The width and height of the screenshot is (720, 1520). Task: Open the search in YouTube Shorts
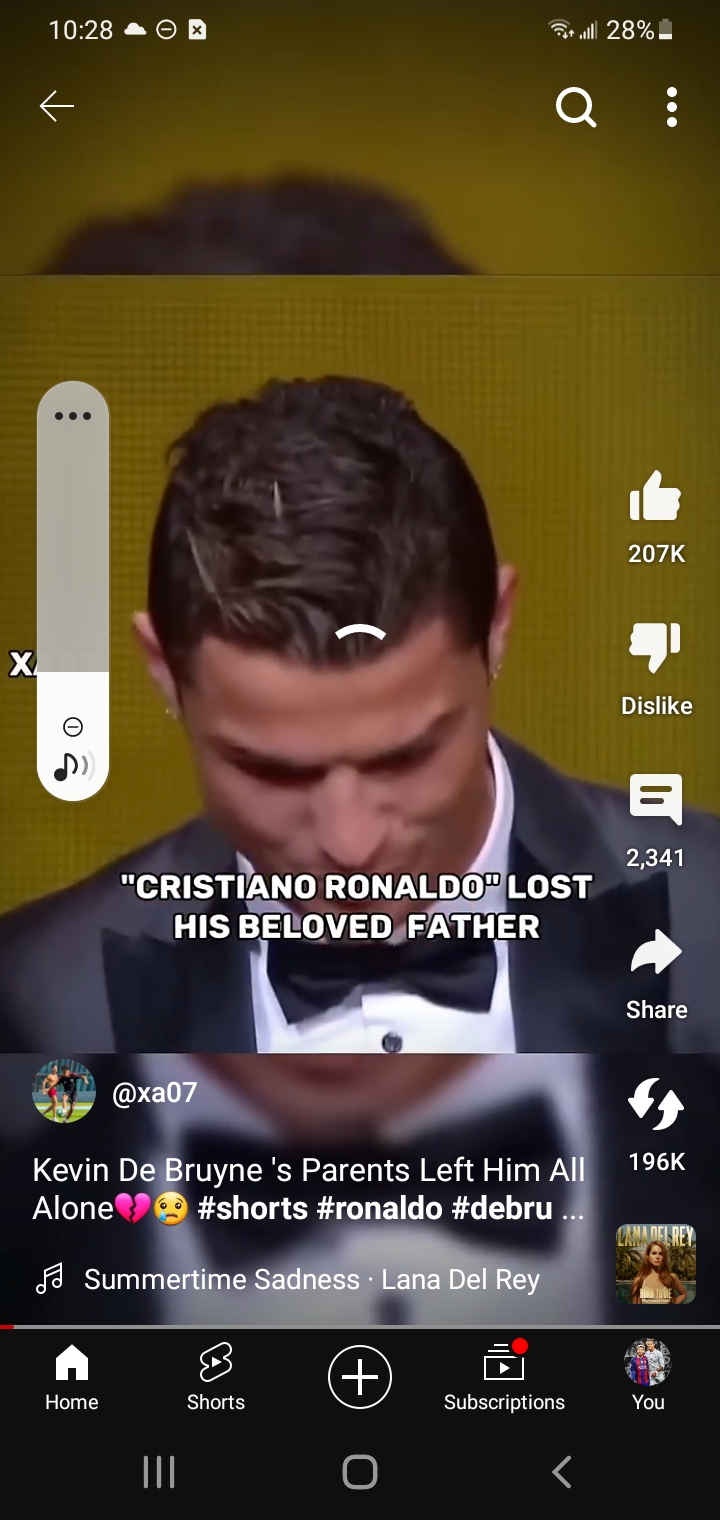(x=575, y=107)
